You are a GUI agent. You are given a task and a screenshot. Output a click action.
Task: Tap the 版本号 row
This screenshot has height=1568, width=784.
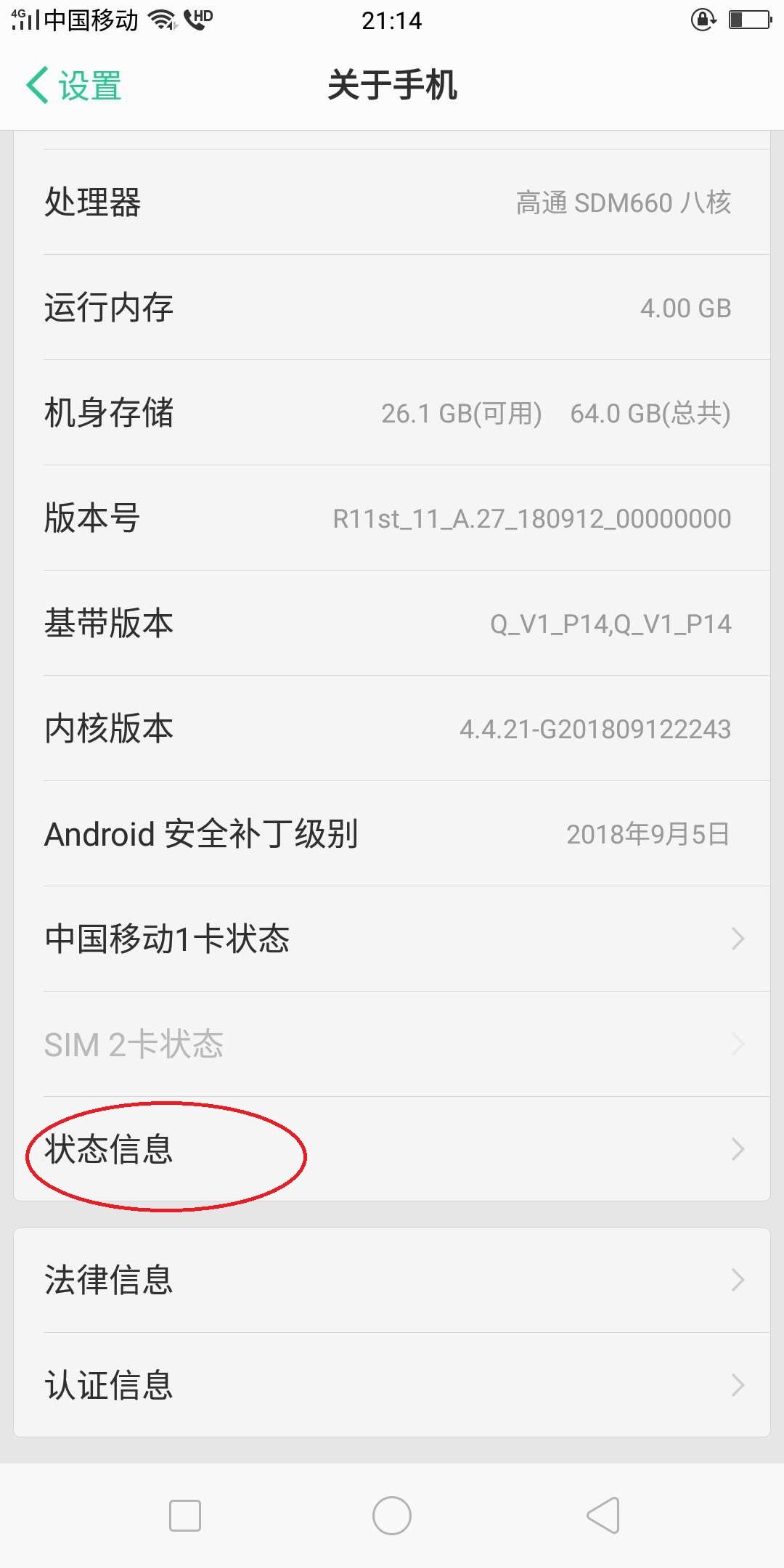pos(392,518)
